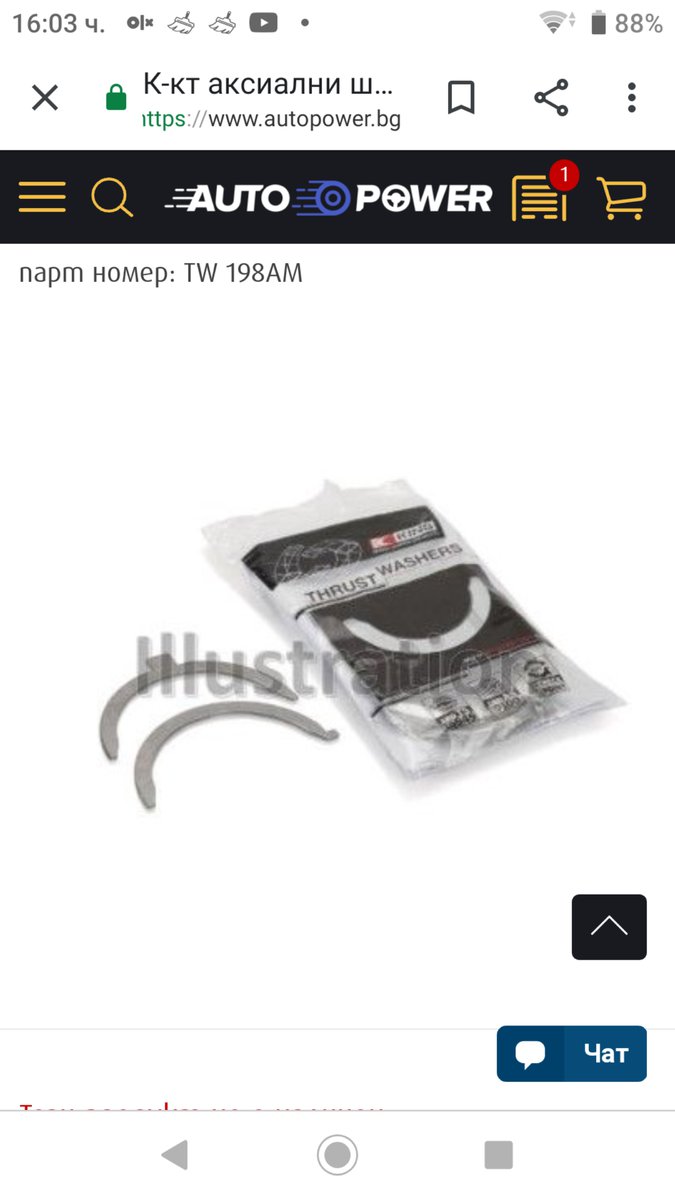Open the Autopower hamburger menu
Viewport: 675px width, 1200px height.
[42, 197]
